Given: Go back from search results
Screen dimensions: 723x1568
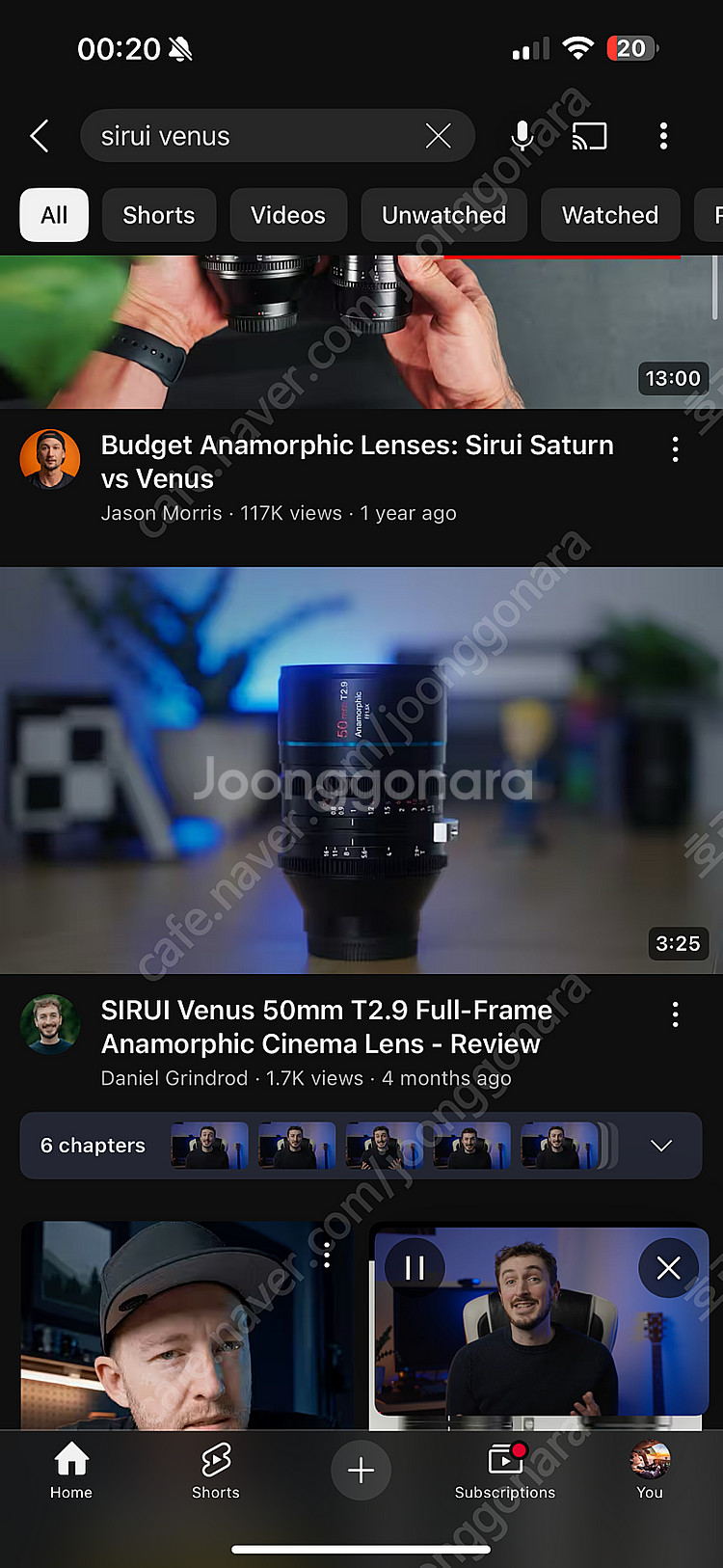Looking at the screenshot, I should (40, 136).
